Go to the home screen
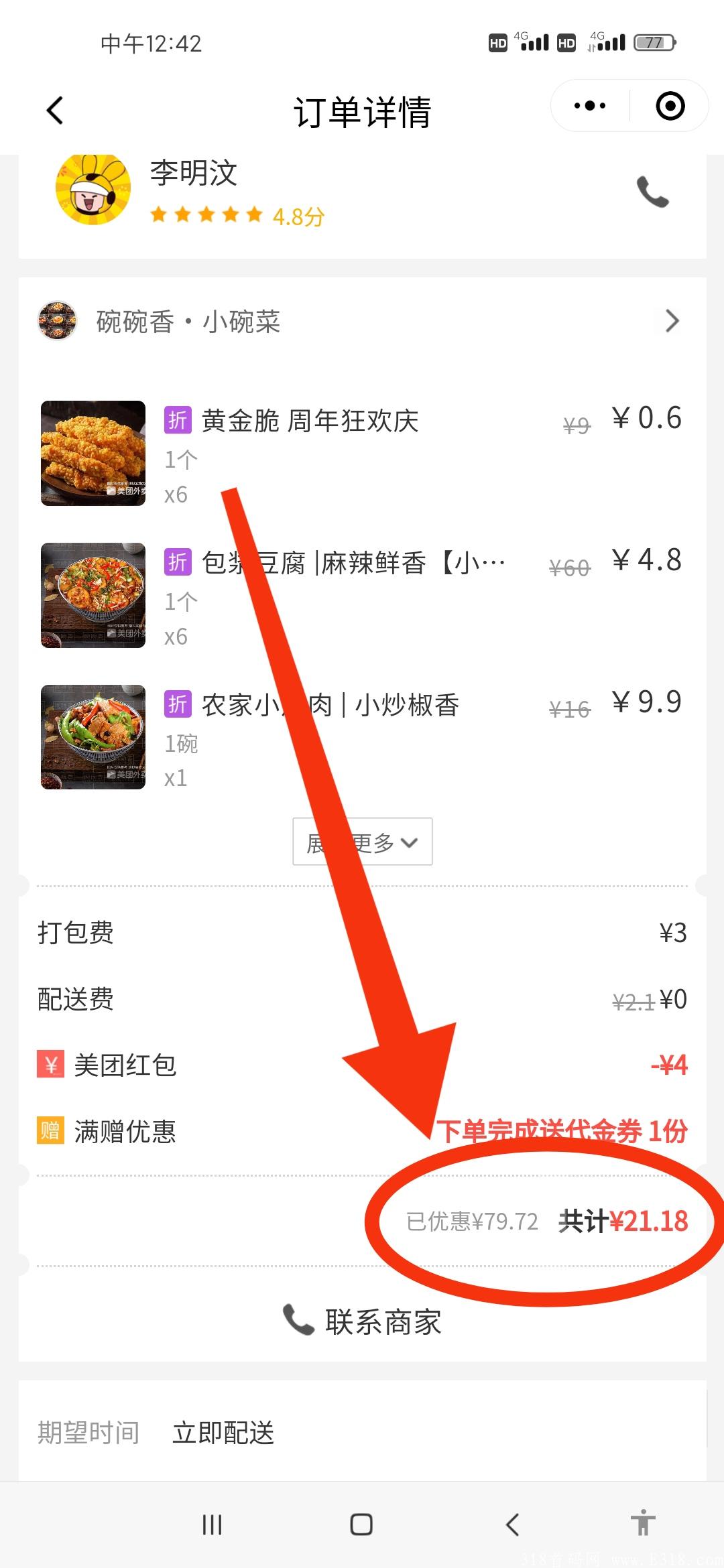 (x=361, y=1524)
